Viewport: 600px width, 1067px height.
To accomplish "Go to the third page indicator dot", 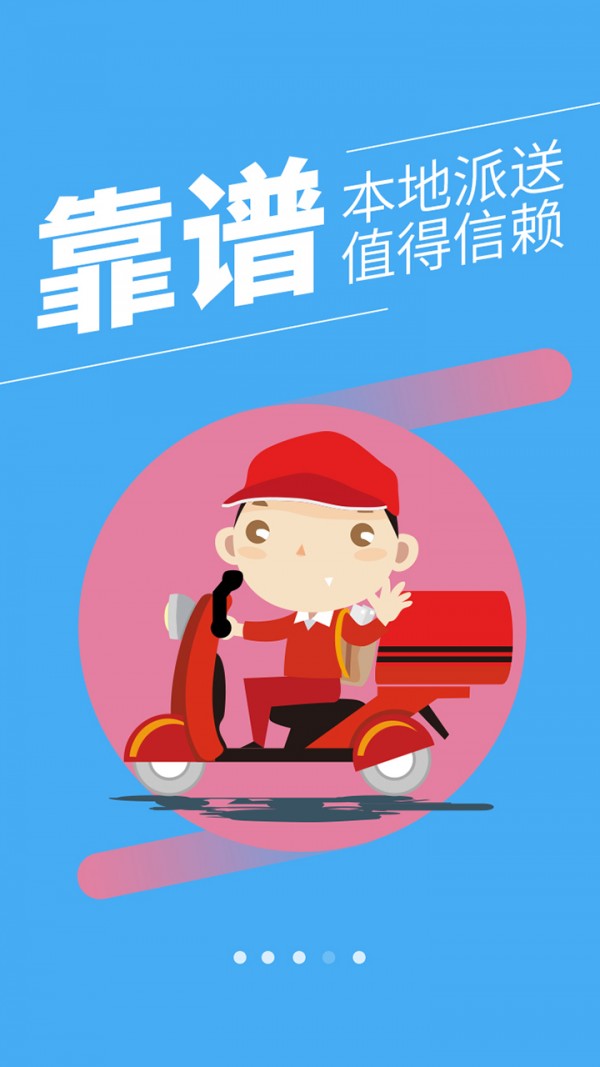I will 299,957.
